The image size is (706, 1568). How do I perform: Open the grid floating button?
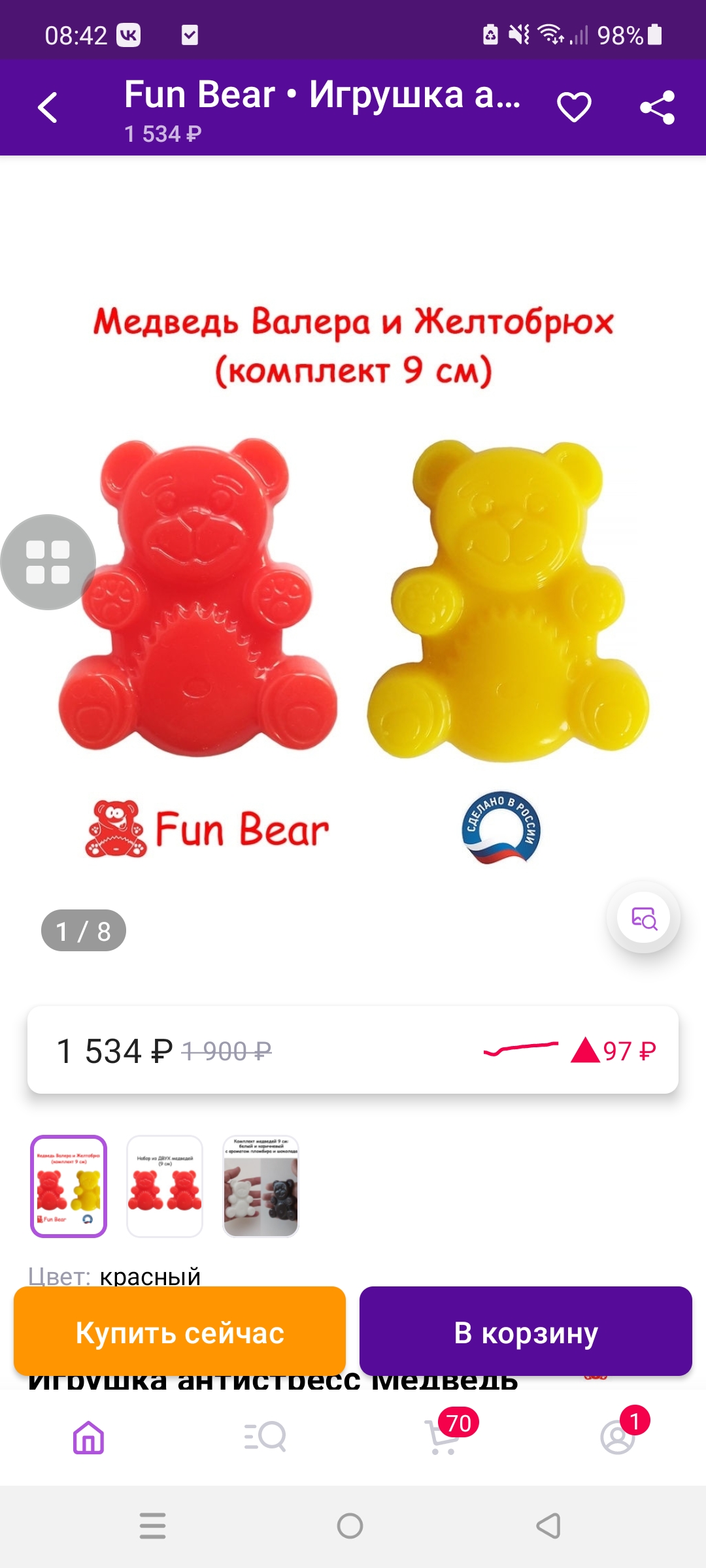48,562
